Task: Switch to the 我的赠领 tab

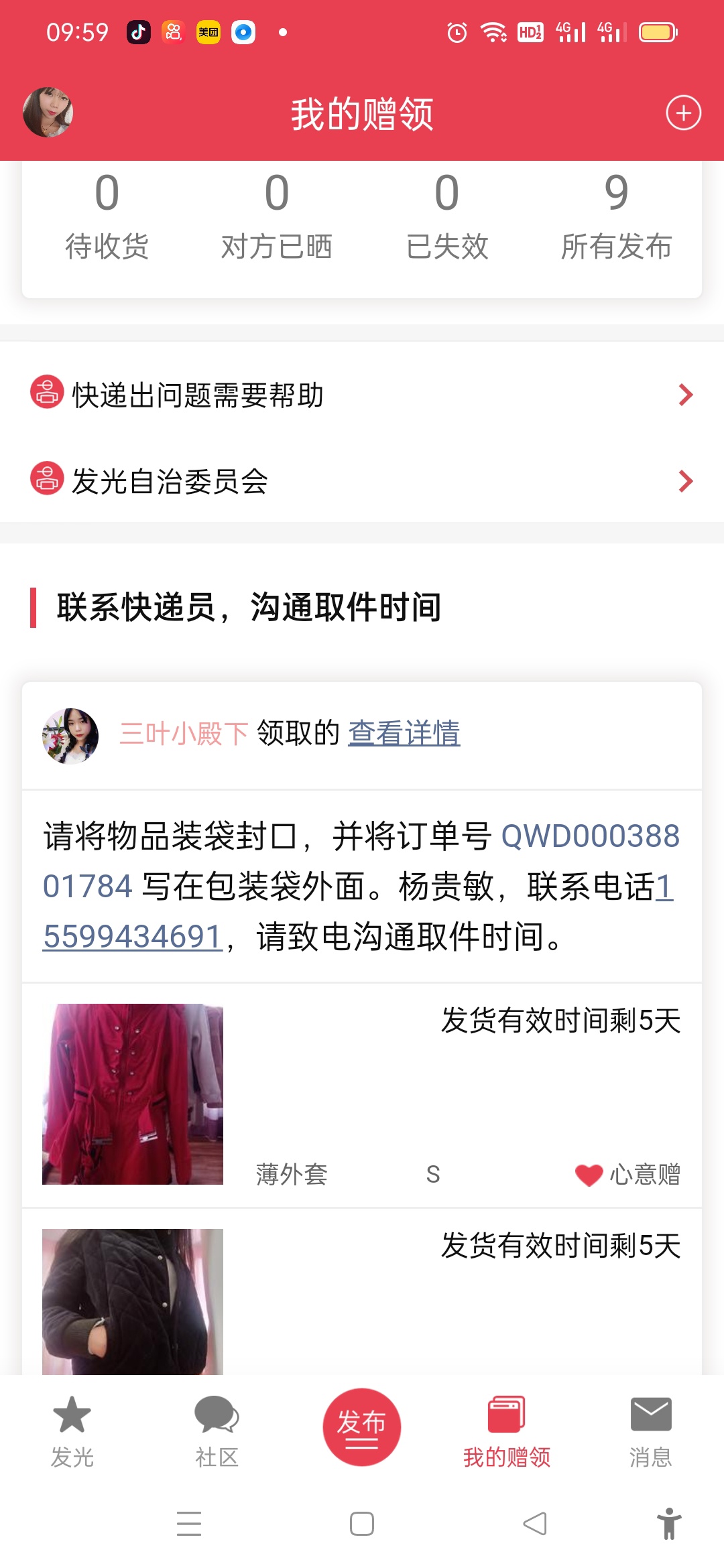Action: (x=507, y=1432)
